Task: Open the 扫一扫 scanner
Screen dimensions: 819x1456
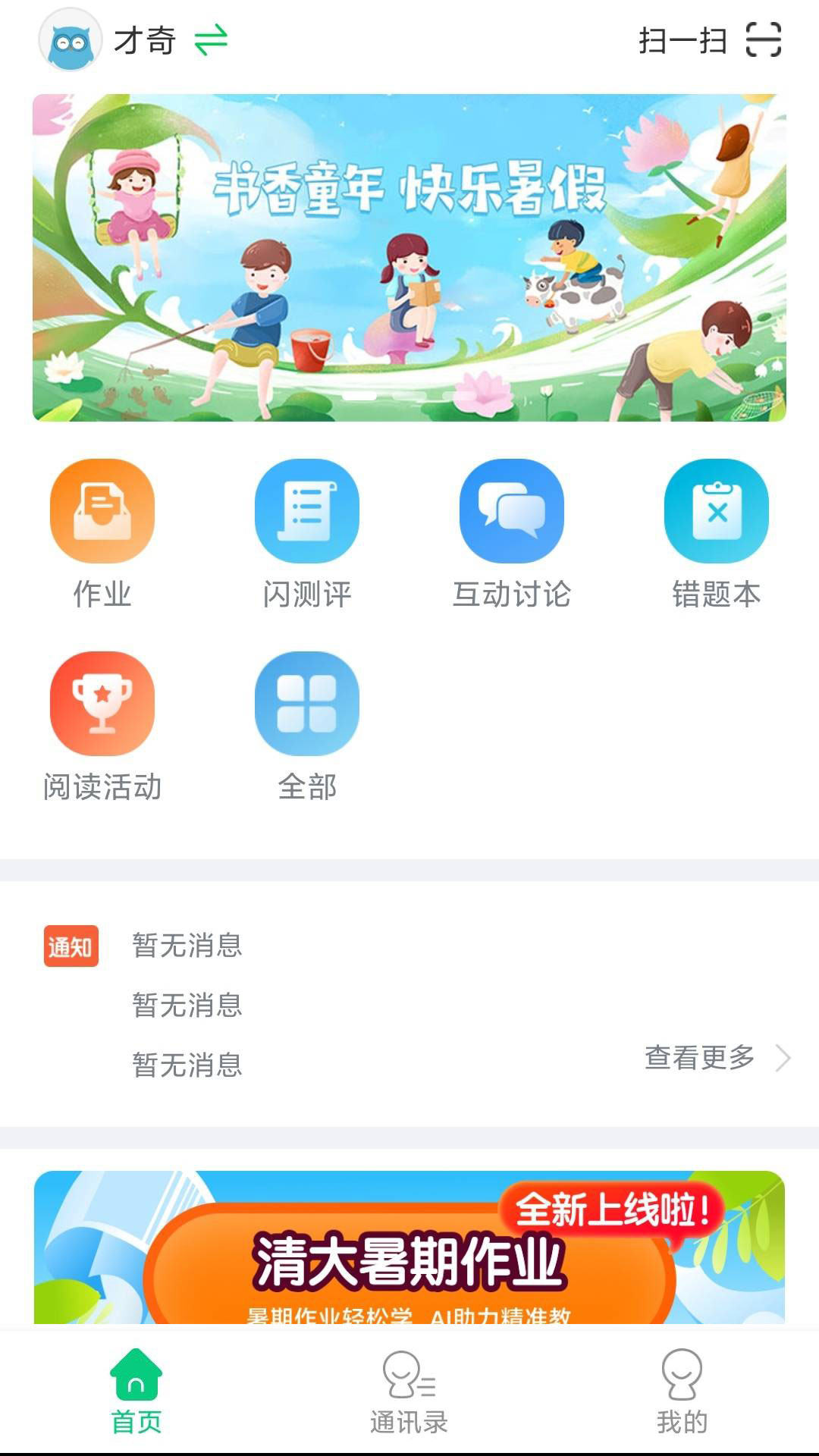Action: click(710, 39)
